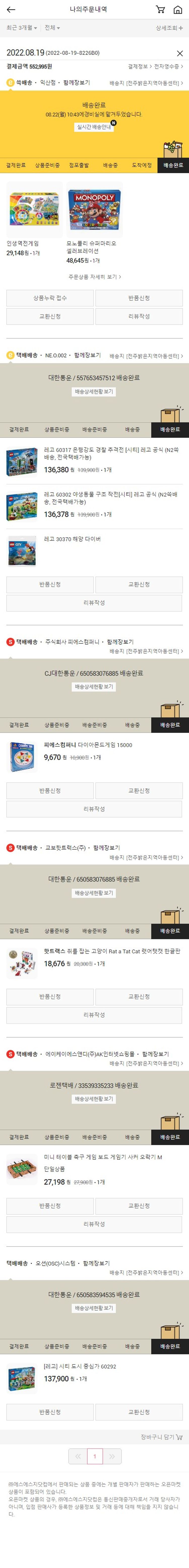Image resolution: width=189 pixels, height=1568 pixels.
Task: Open the 전자영수증 link
Action: 168,66
